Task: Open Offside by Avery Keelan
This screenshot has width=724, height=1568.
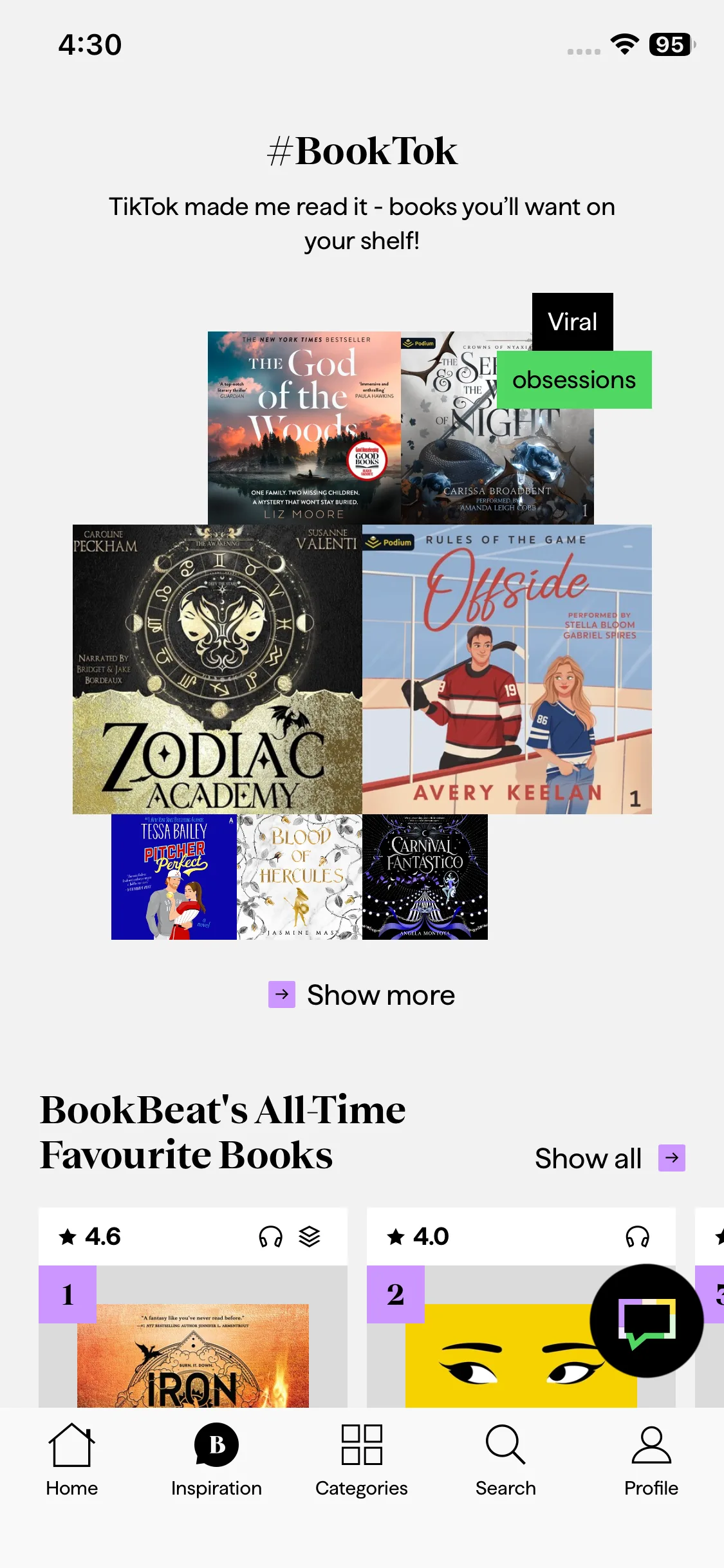Action: (506, 669)
